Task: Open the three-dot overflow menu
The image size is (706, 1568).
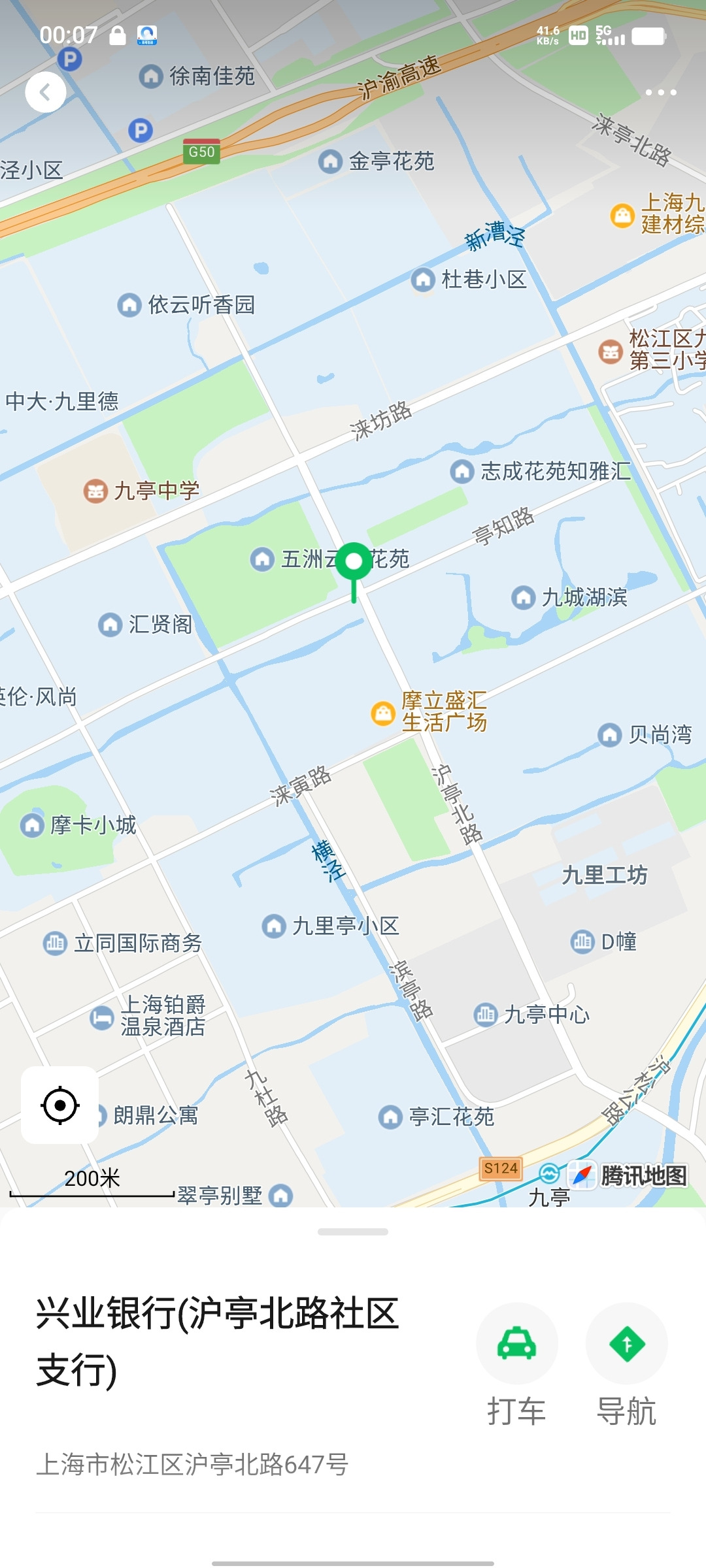Action: pos(660,92)
